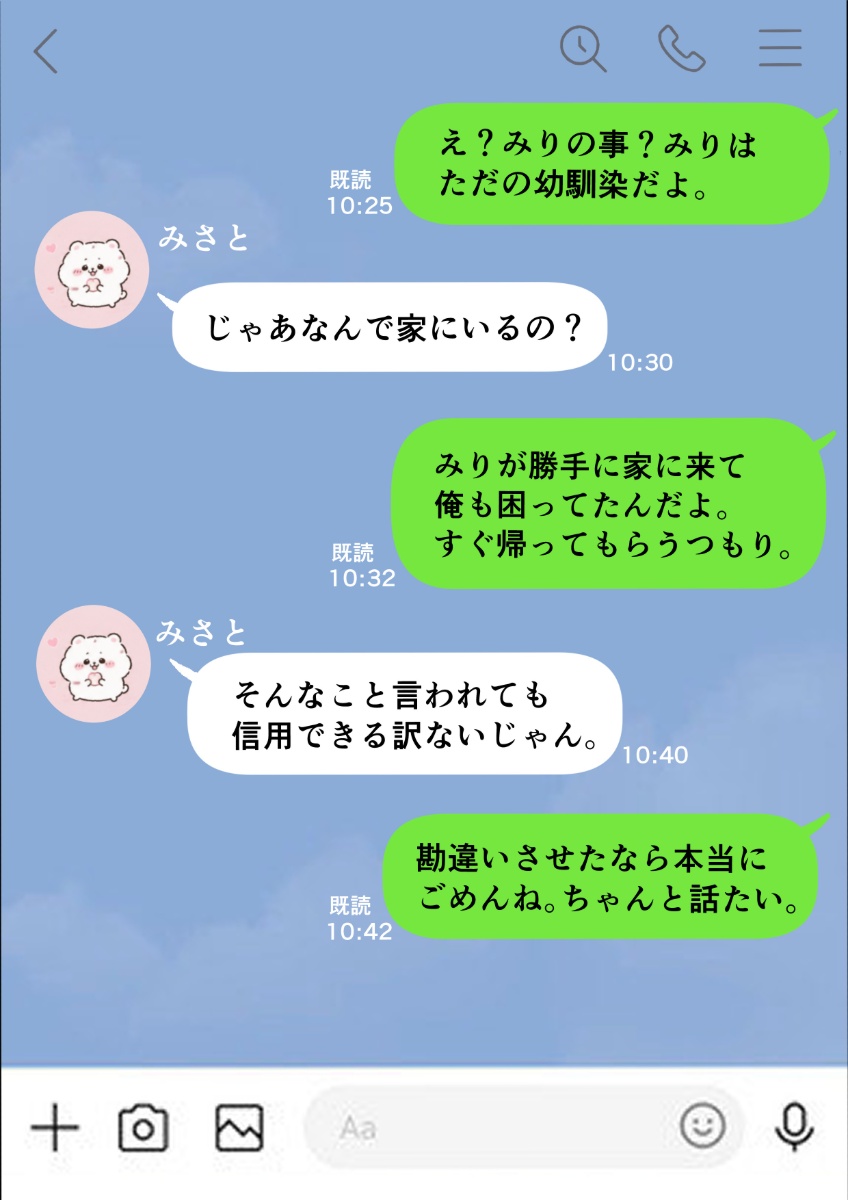This screenshot has height=1200, width=848.
Task: Open the plus attachment options
Action: 54,1129
